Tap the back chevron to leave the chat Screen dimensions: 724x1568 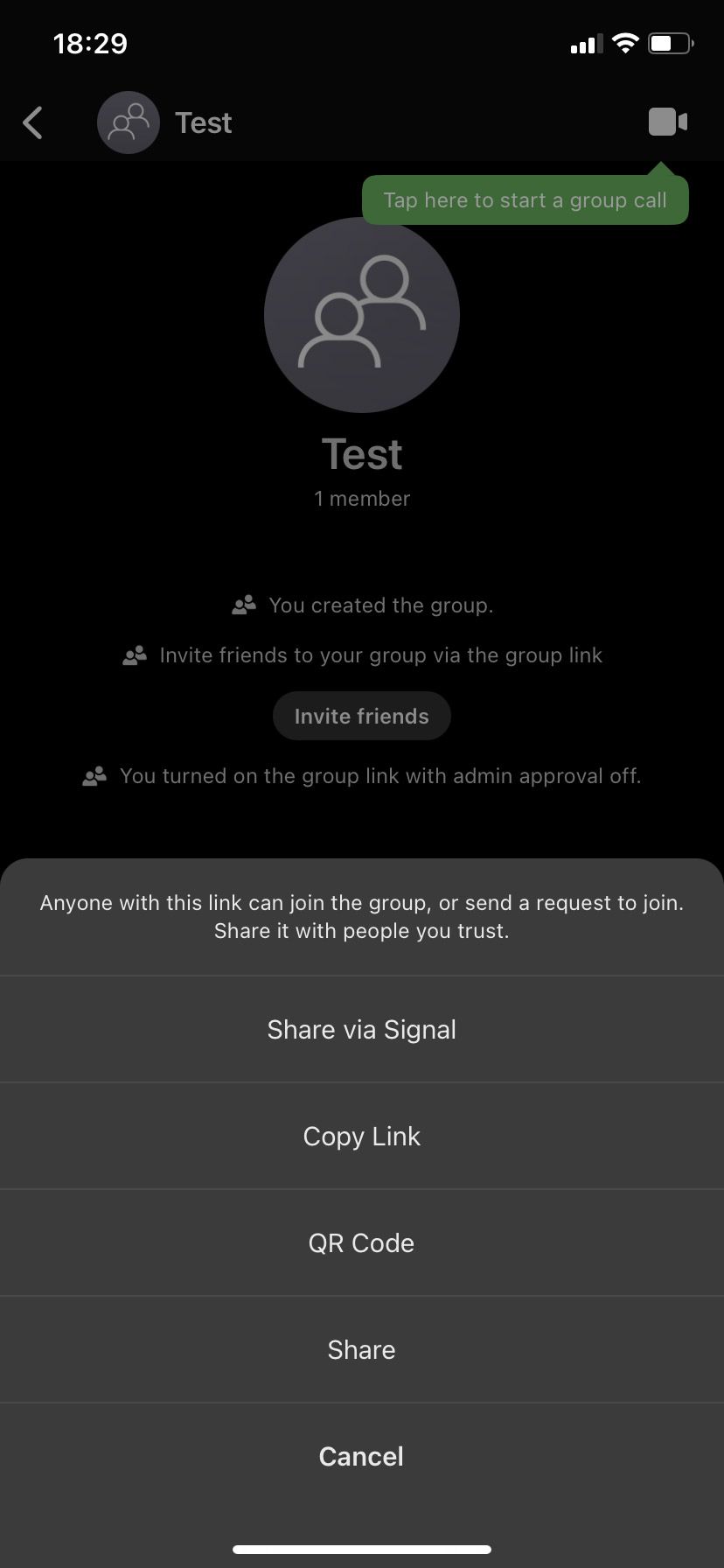pyautogui.click(x=32, y=122)
